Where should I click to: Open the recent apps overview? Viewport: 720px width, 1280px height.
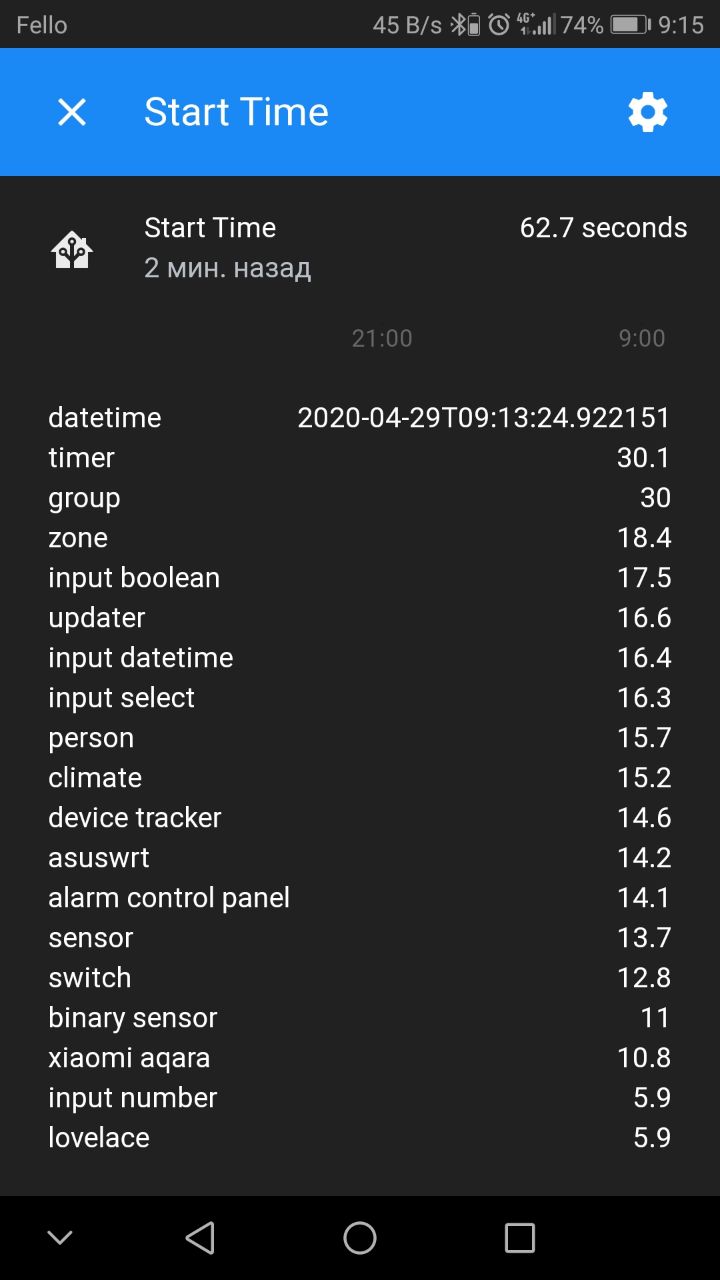point(519,1237)
